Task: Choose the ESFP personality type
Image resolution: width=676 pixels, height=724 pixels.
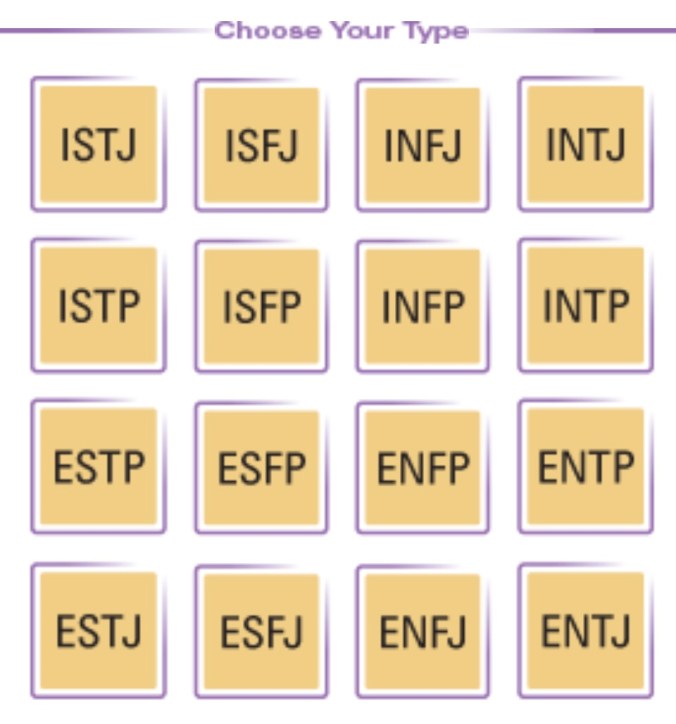Action: click(x=261, y=468)
